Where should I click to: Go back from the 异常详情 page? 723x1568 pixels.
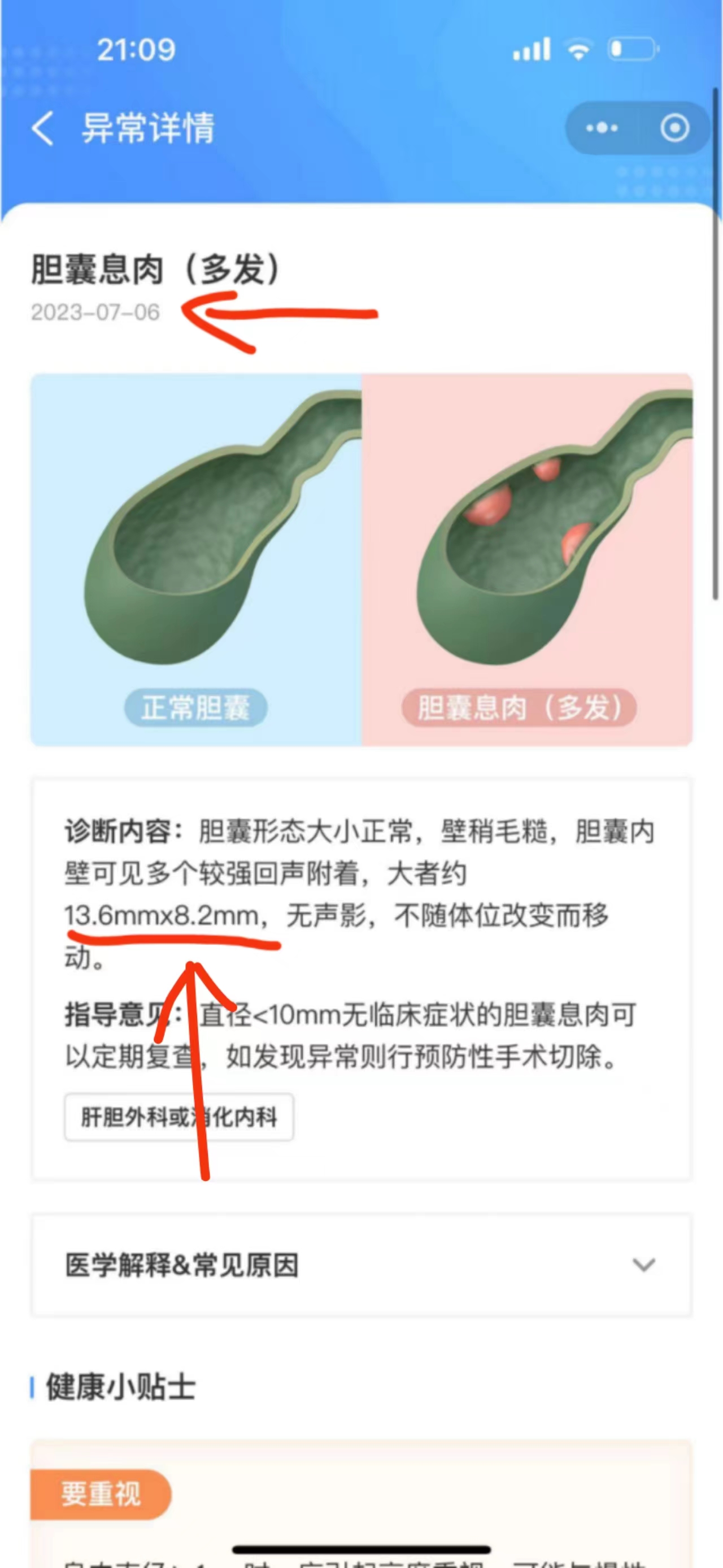click(x=42, y=128)
